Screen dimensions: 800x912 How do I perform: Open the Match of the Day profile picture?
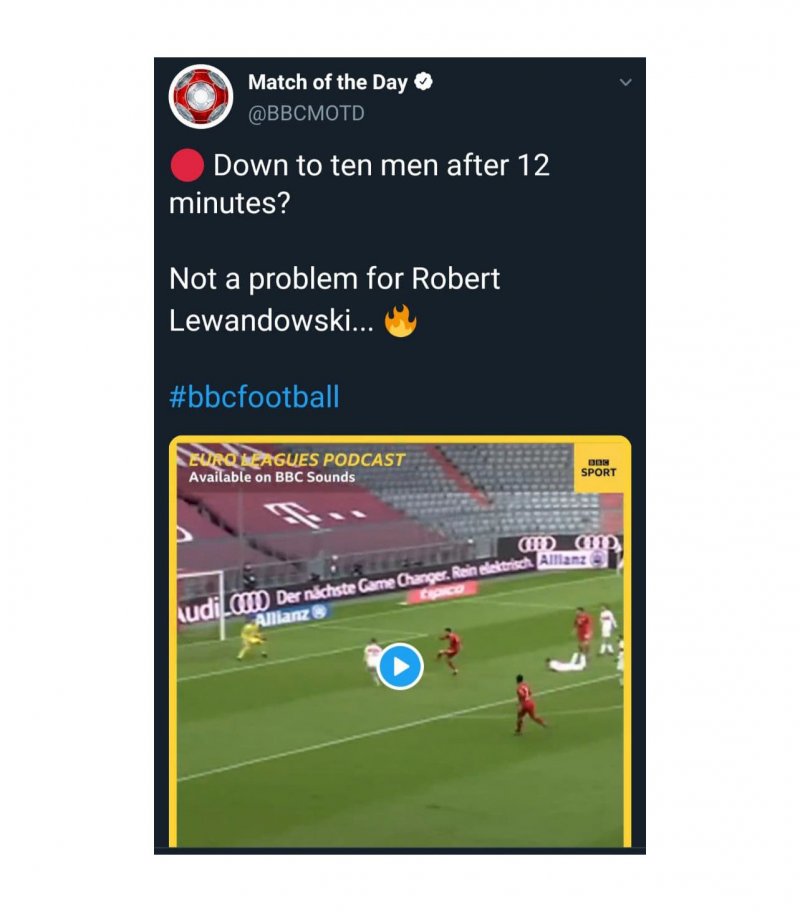(201, 97)
